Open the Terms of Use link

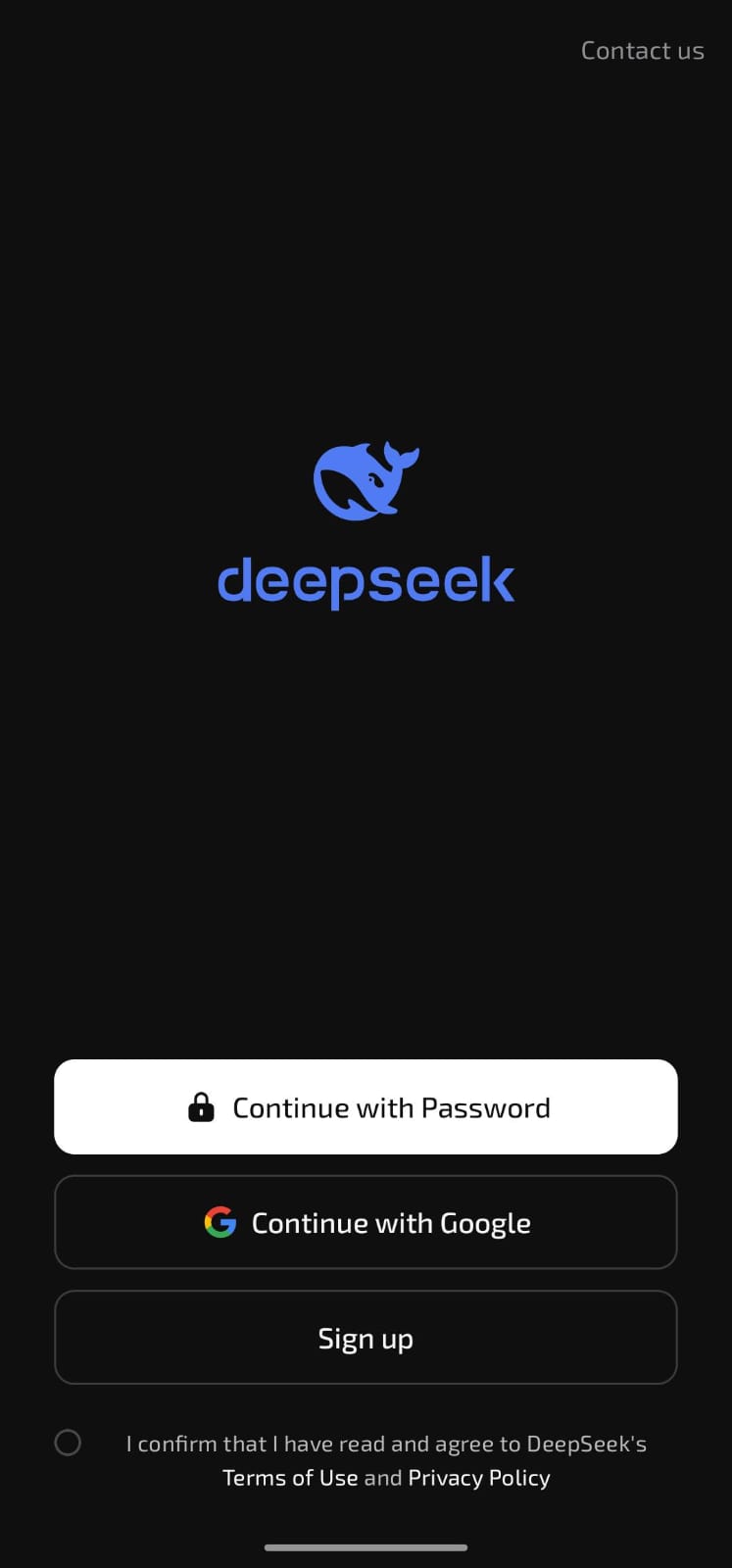[x=290, y=1478]
